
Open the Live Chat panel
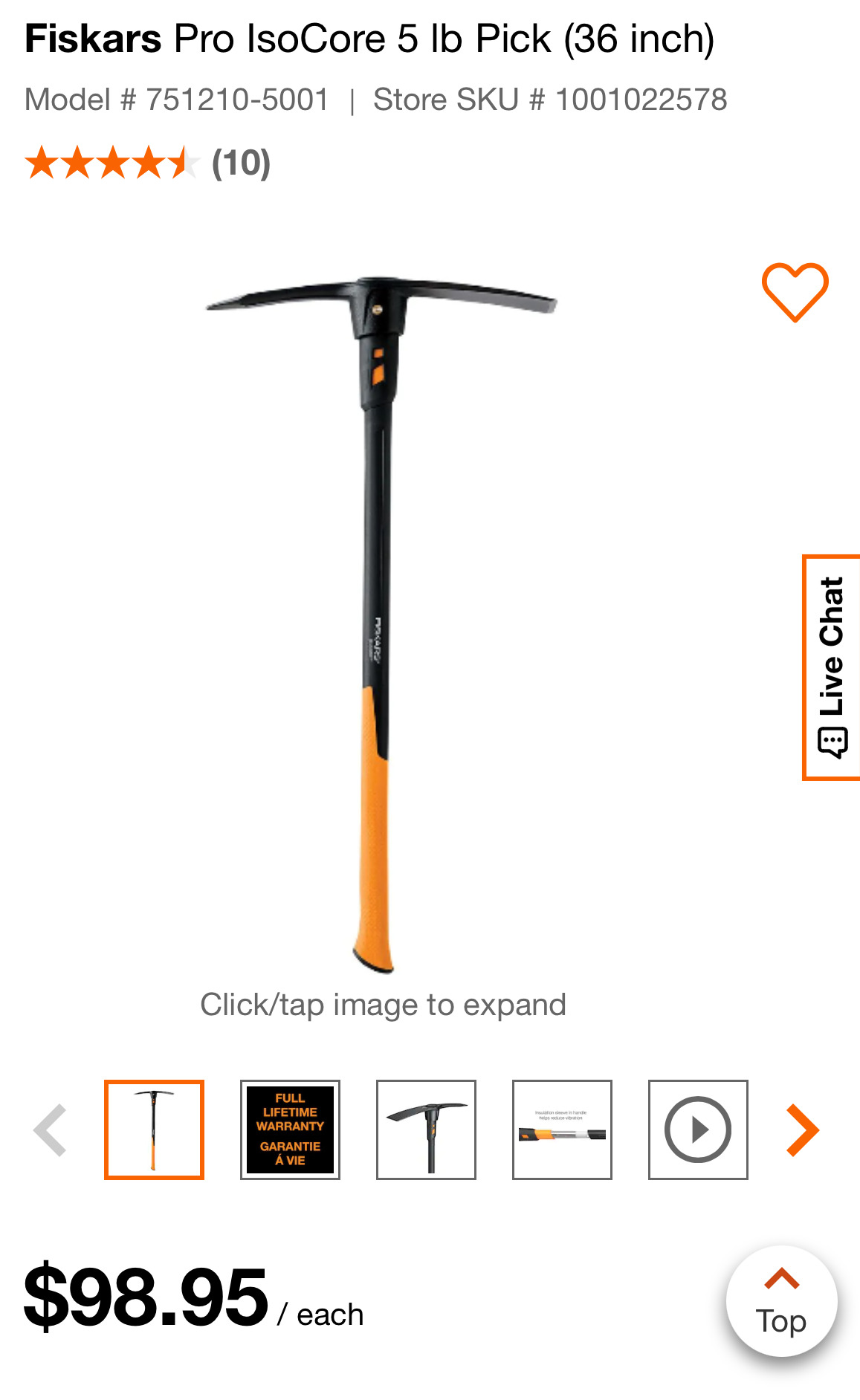832,667
